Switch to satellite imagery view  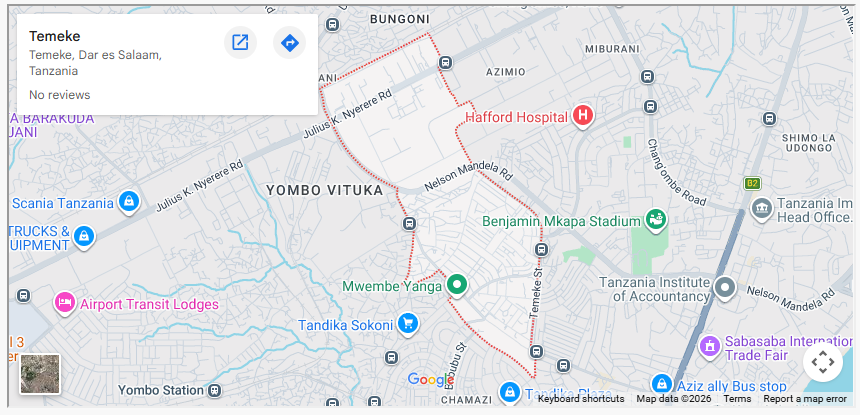[x=40, y=374]
